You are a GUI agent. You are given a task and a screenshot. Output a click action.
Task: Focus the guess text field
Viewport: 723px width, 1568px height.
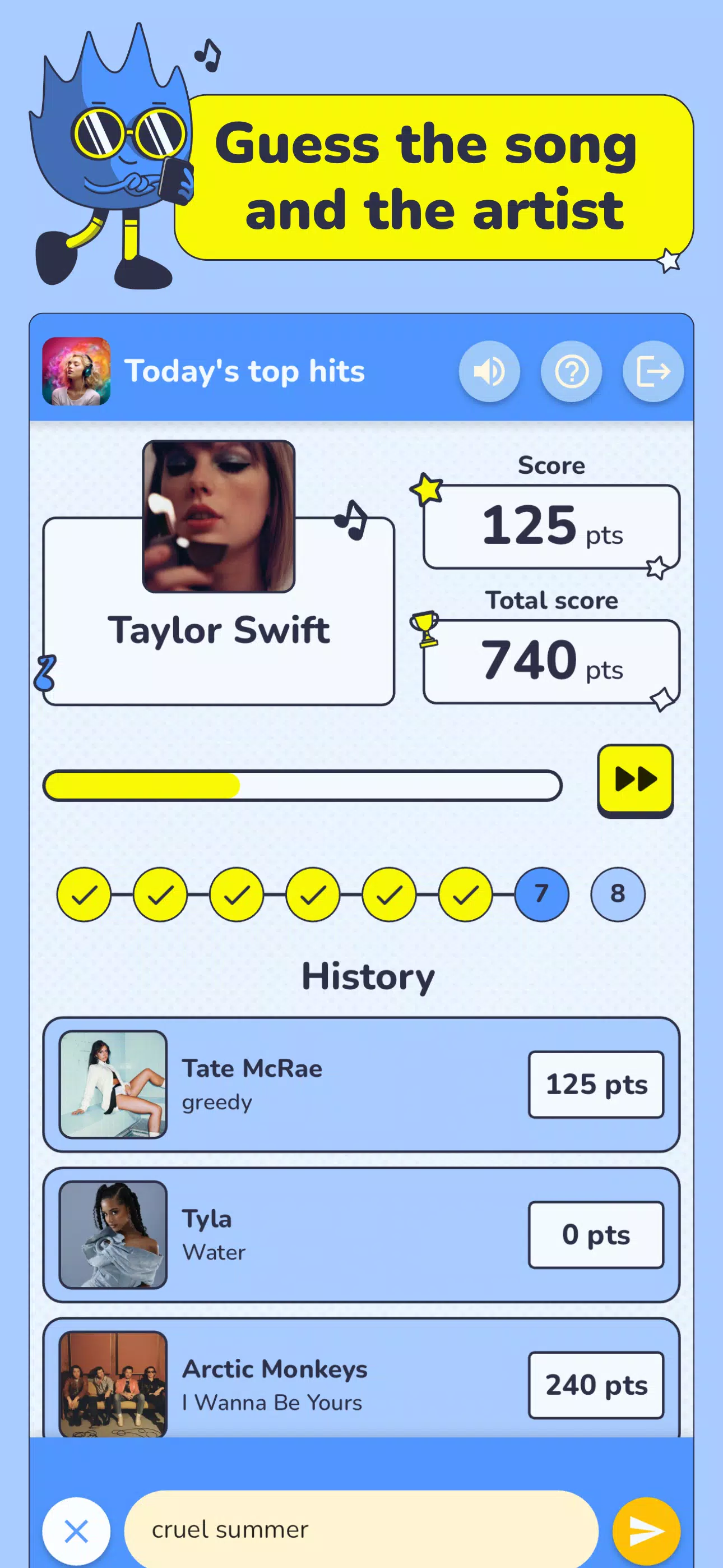(360, 1529)
